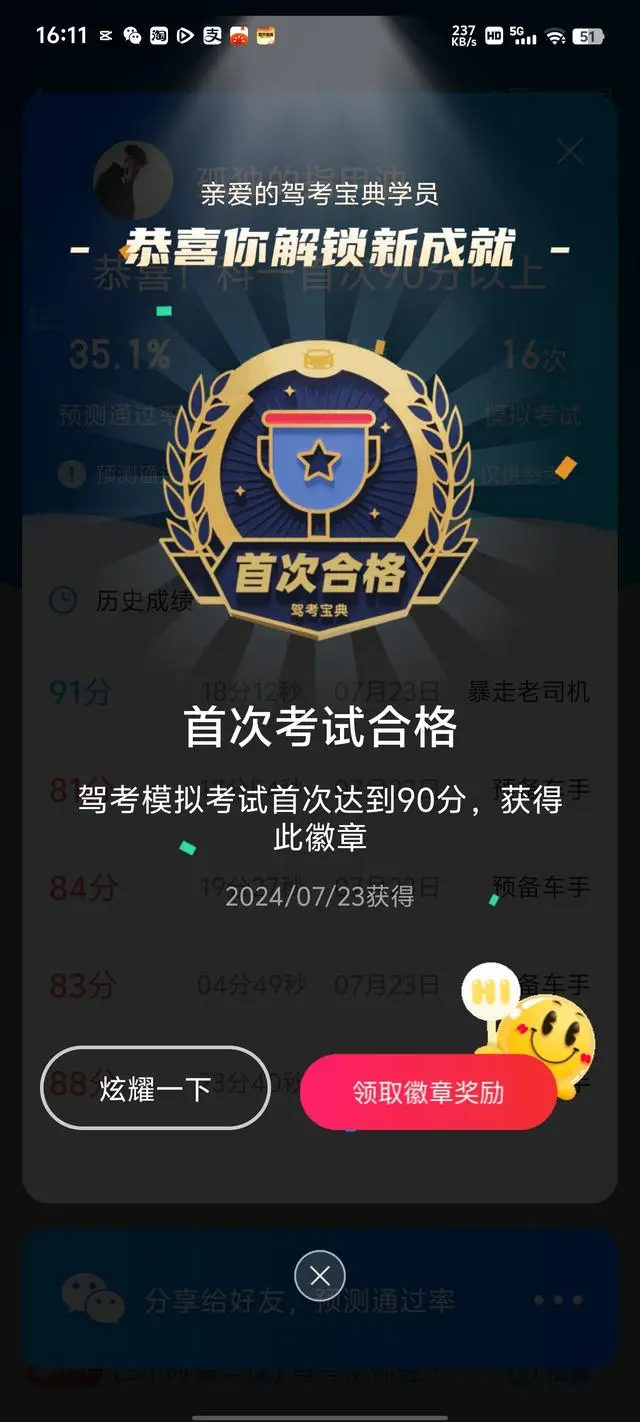This screenshot has height=1422, width=640.
Task: Dismiss the achievement dialog with the round X
Action: pos(320,1275)
